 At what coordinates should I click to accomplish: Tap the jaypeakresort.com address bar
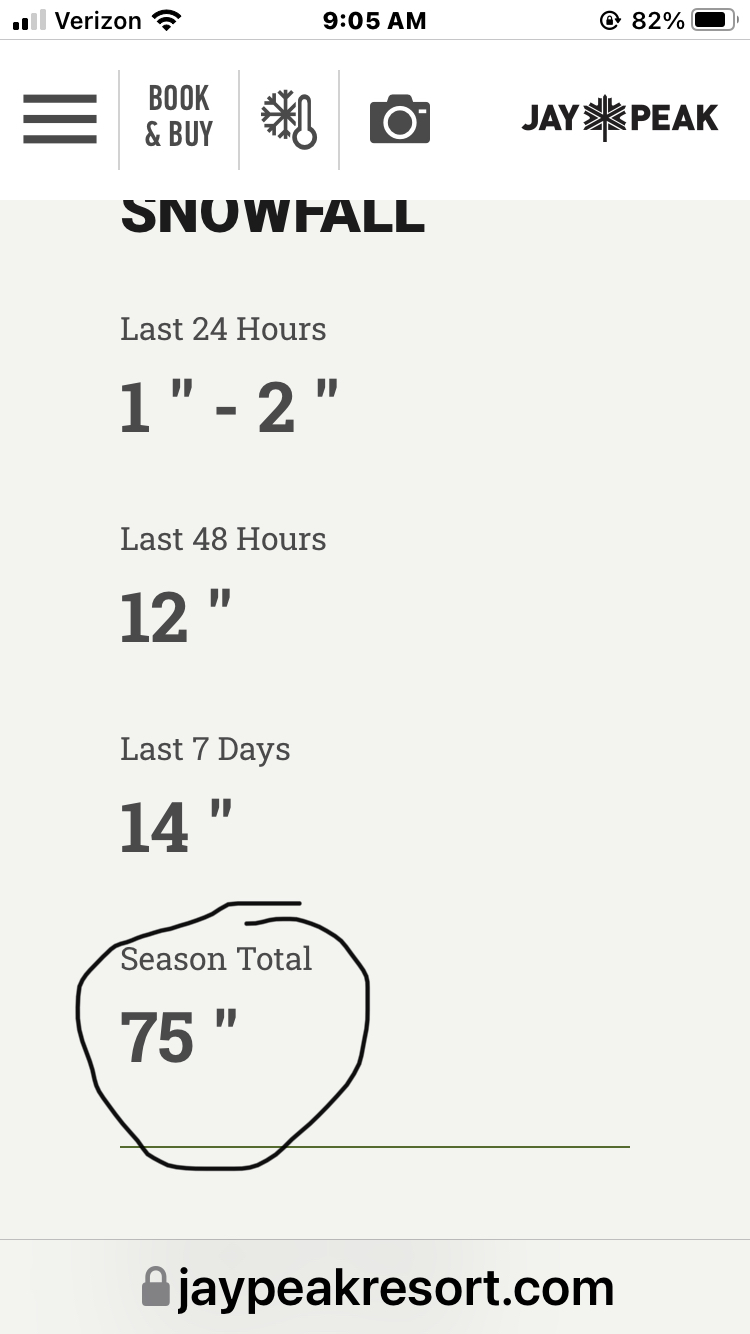tap(378, 1288)
